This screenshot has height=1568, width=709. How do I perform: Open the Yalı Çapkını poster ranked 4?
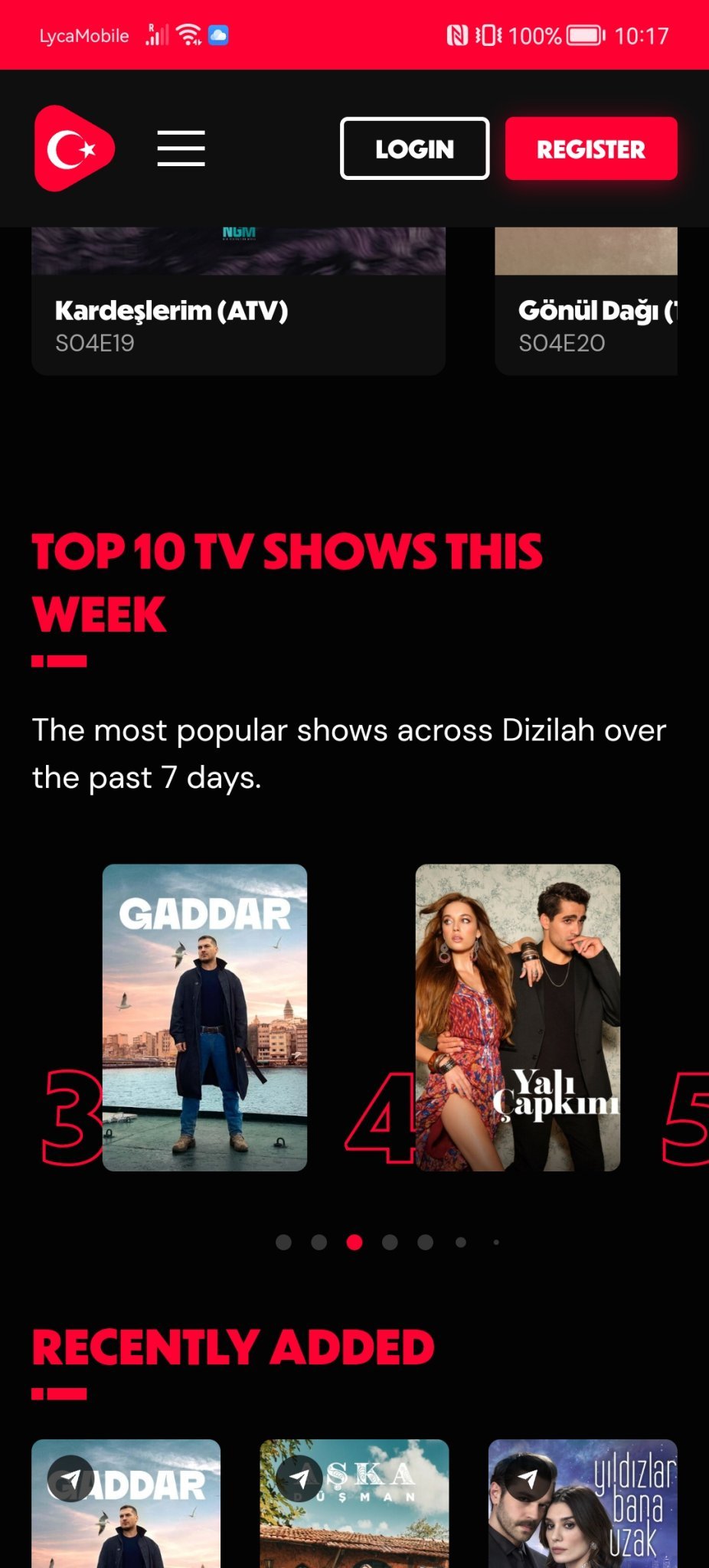(x=518, y=1017)
